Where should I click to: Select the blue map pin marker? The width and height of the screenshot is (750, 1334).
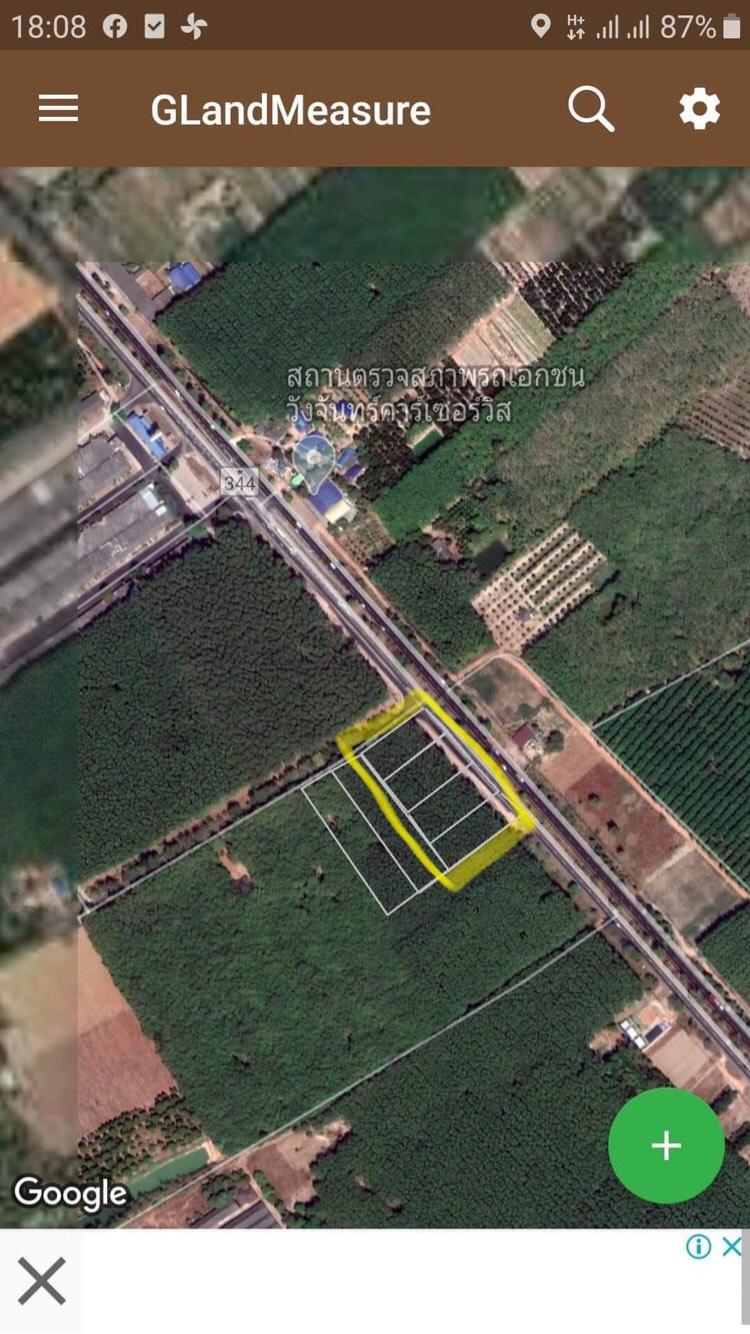(312, 462)
